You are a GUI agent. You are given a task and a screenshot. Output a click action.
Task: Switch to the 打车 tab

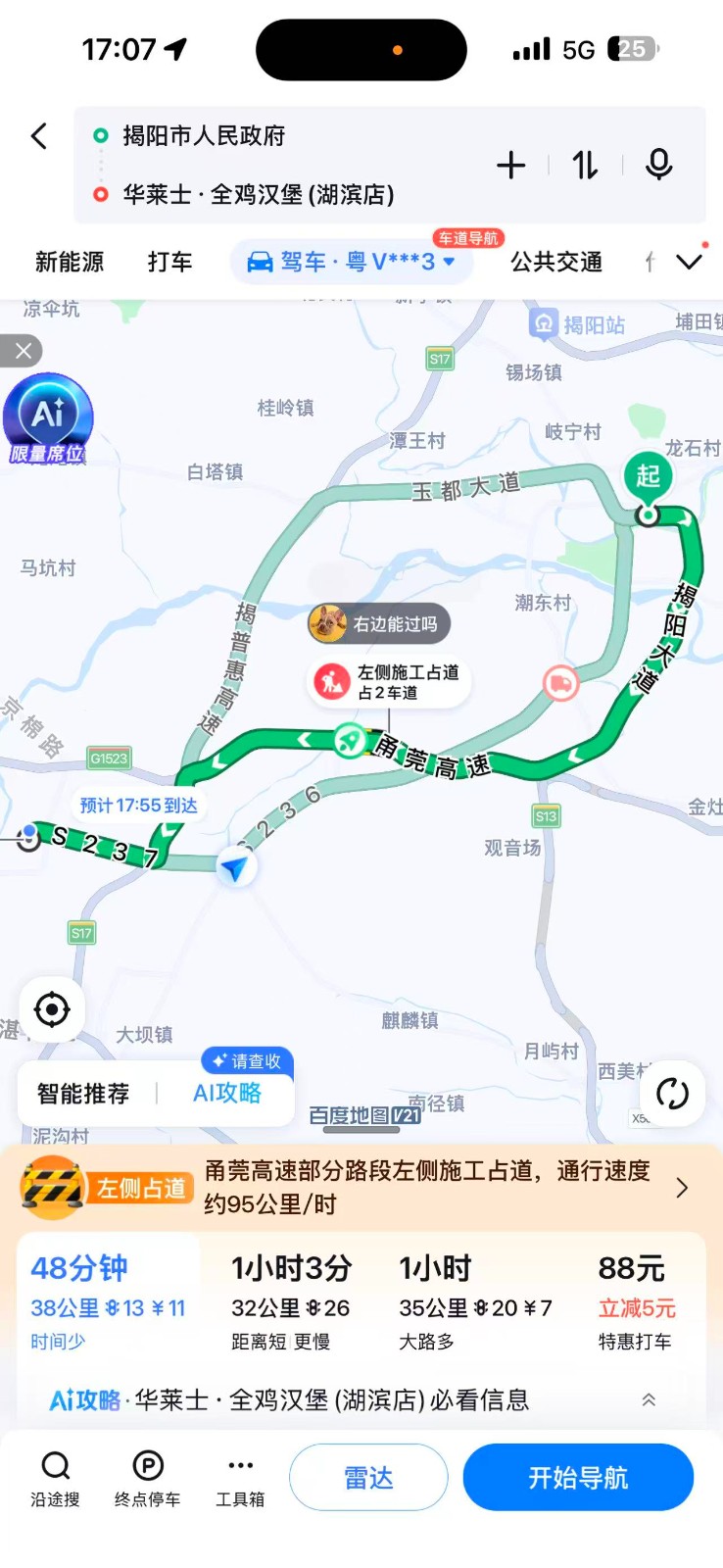pos(169,262)
